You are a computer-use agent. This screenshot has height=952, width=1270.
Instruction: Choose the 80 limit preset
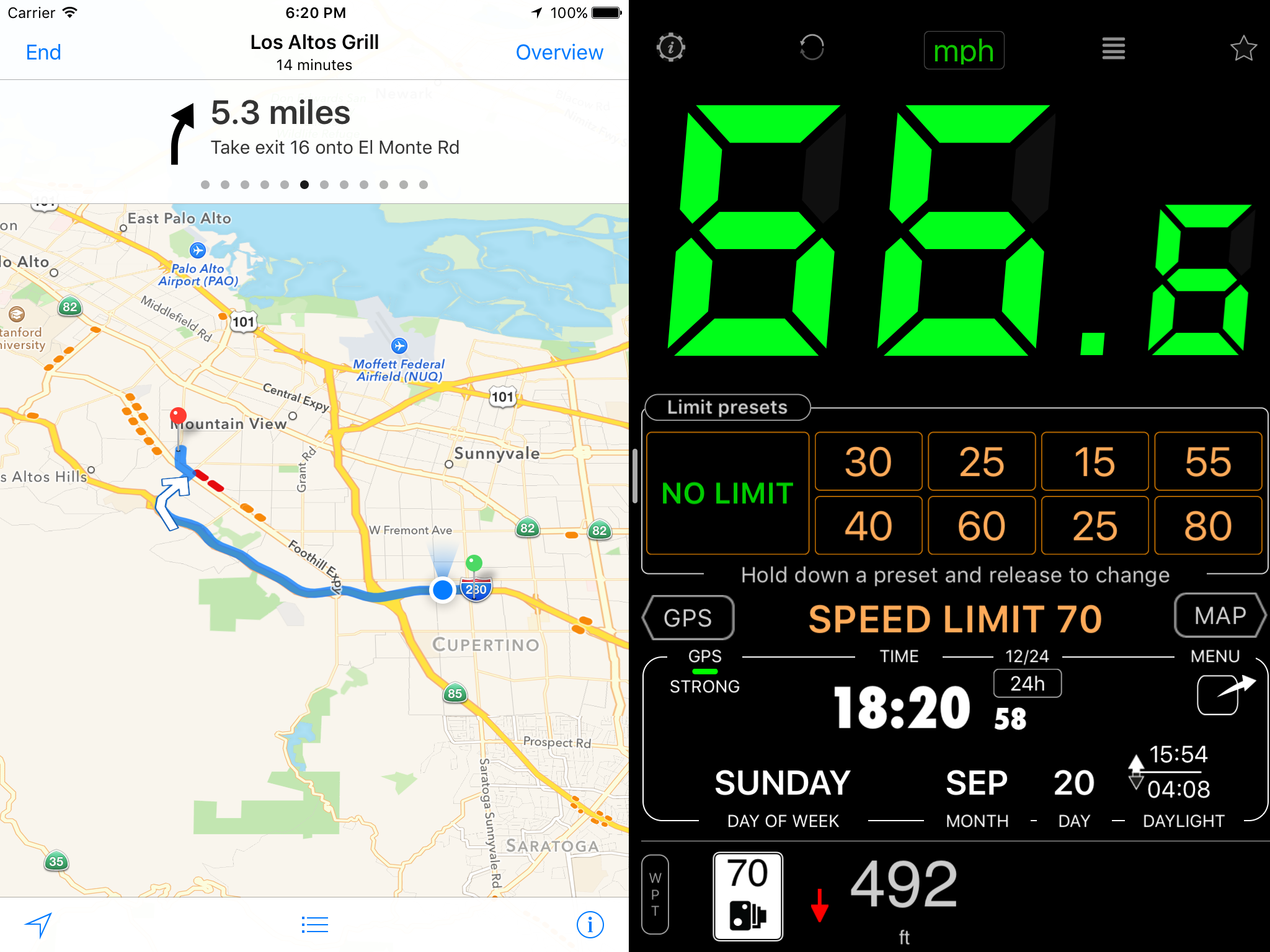[1207, 526]
